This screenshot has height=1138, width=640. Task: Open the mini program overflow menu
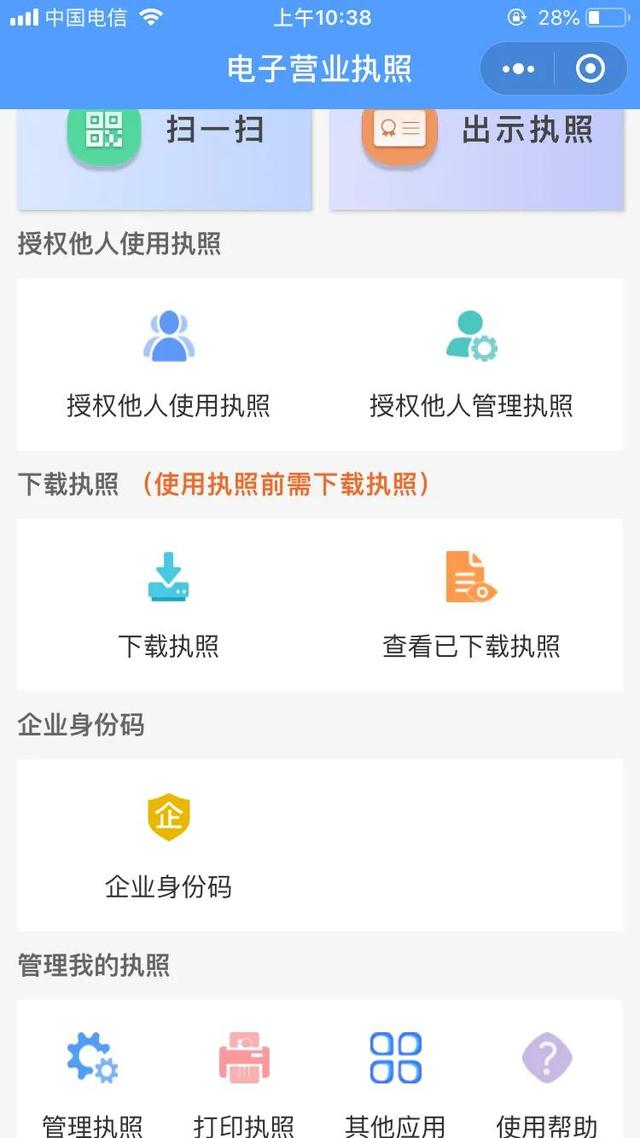pyautogui.click(x=518, y=69)
